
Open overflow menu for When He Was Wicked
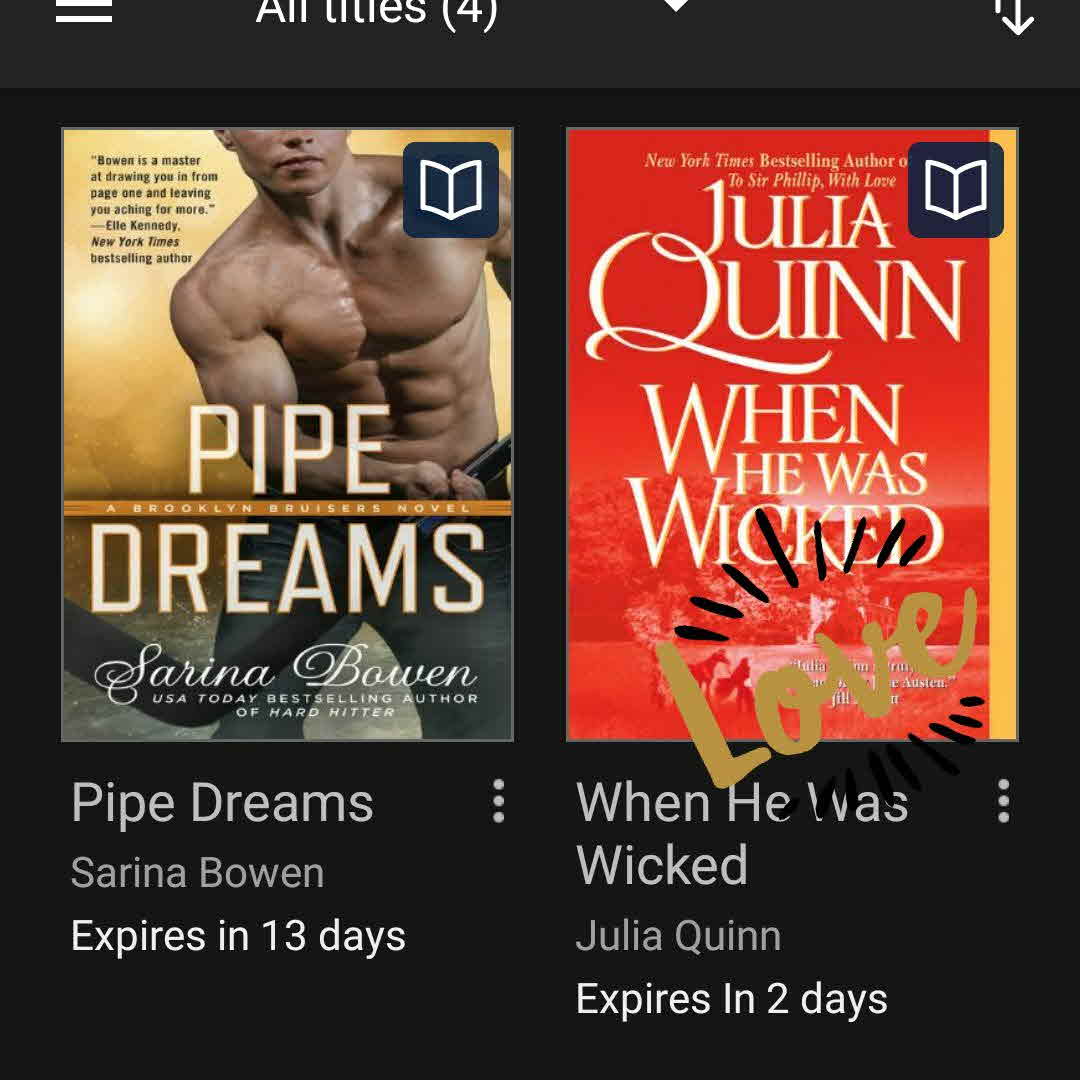coord(1003,802)
